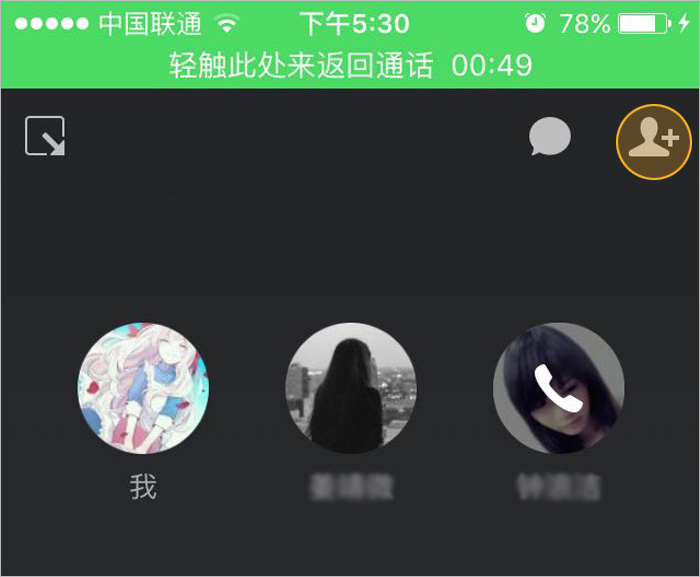Tap my own avatar labeled 我
Viewport: 700px width, 577px height.
[x=144, y=388]
